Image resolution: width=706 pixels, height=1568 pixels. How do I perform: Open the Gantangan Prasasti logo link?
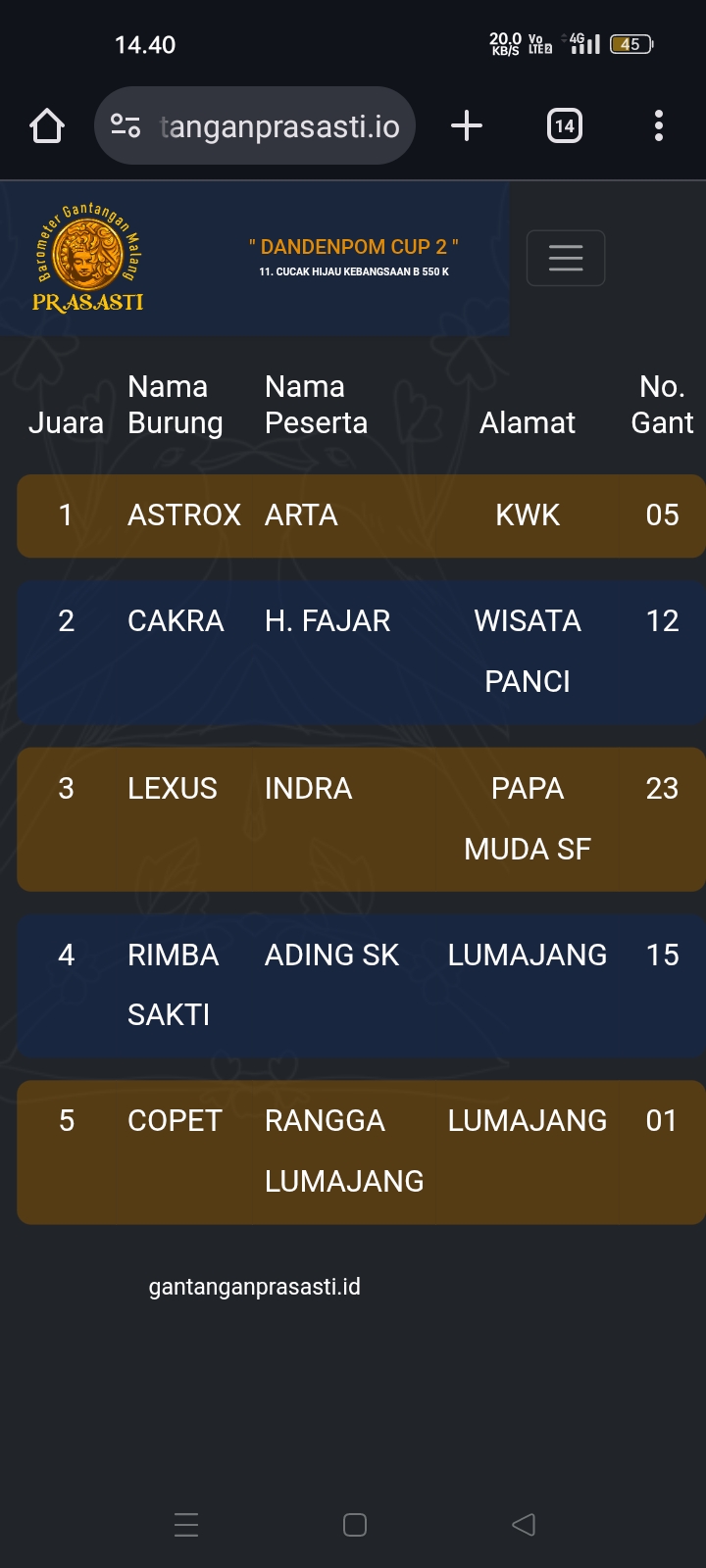coord(88,258)
